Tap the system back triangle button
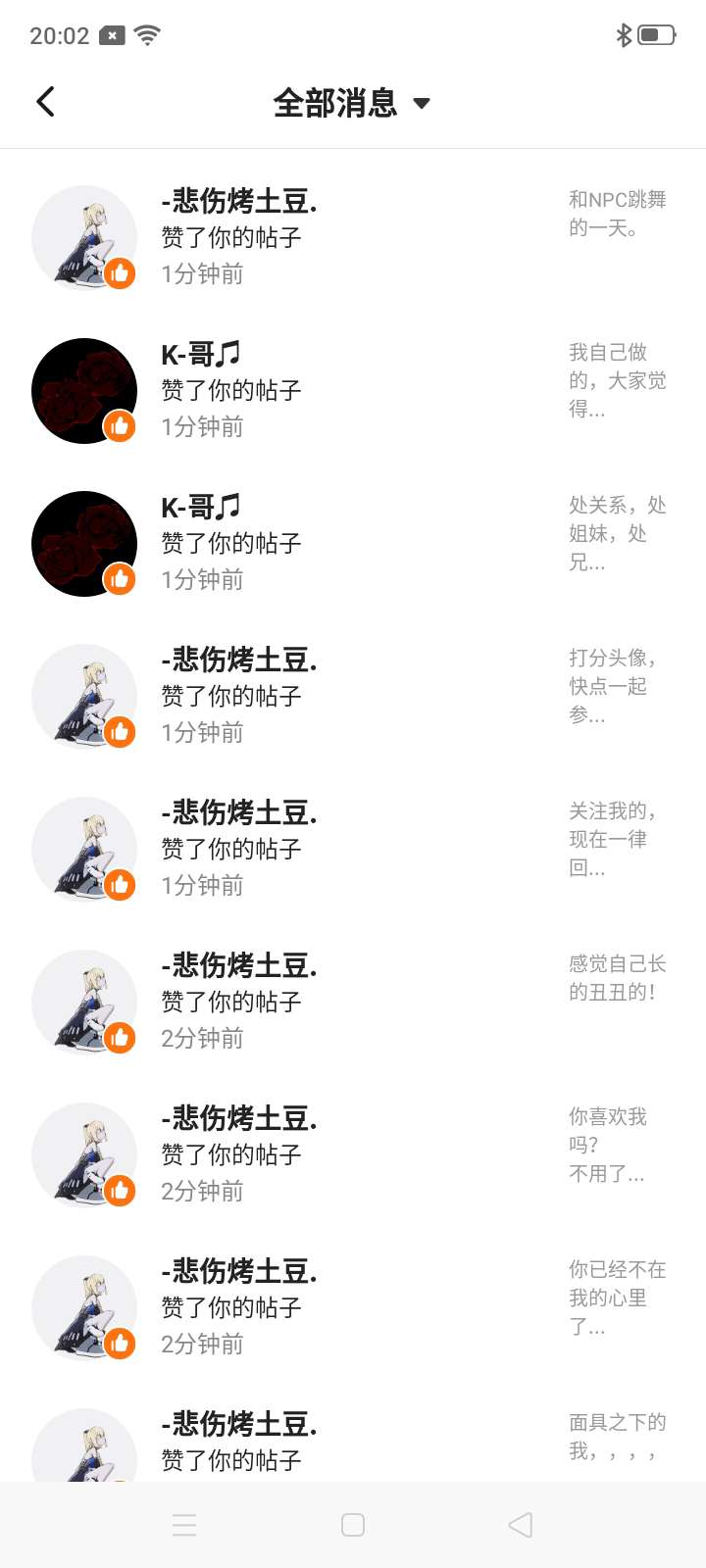Viewport: 706px width, 1568px height. [521, 1525]
